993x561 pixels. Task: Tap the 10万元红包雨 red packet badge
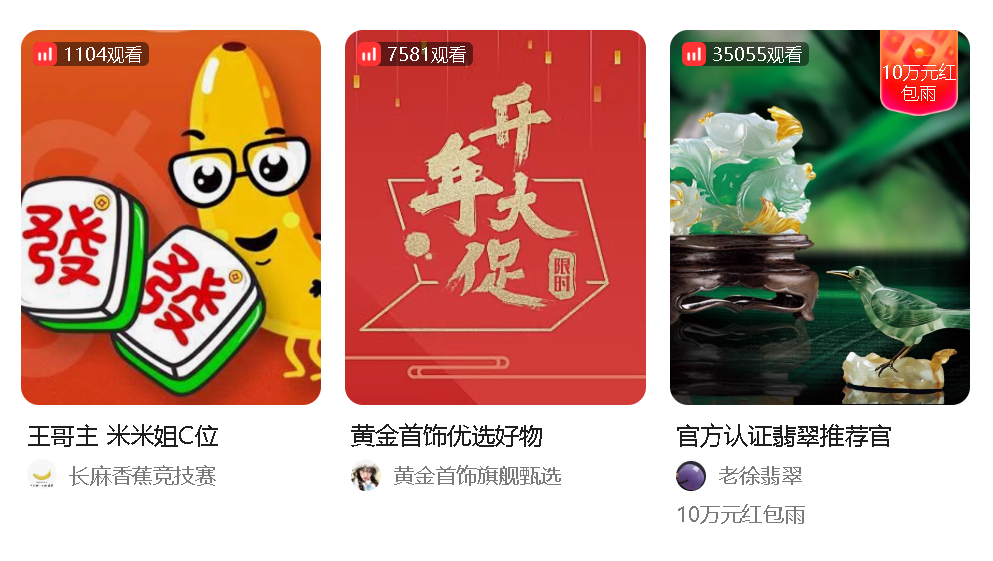coord(918,72)
